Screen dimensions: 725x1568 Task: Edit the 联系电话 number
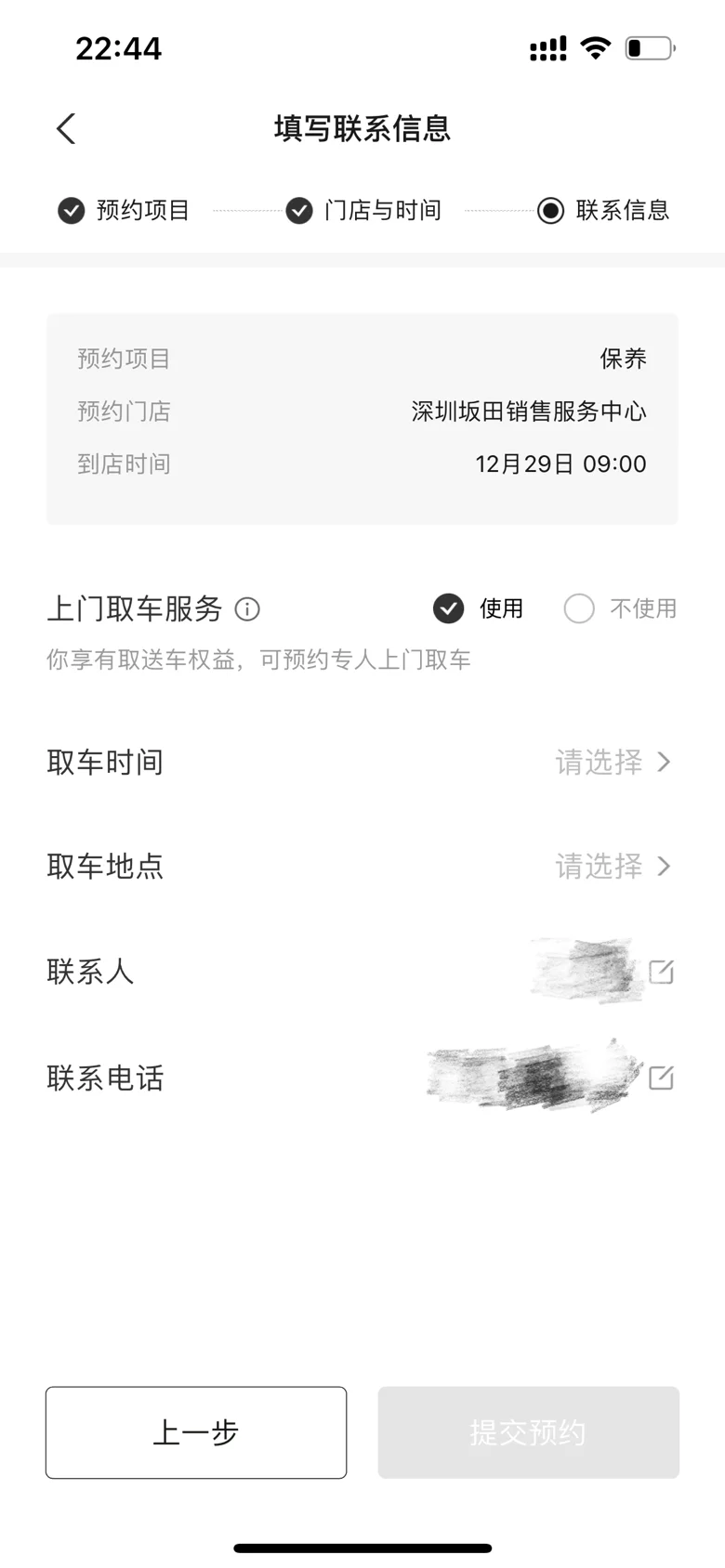(661, 1078)
